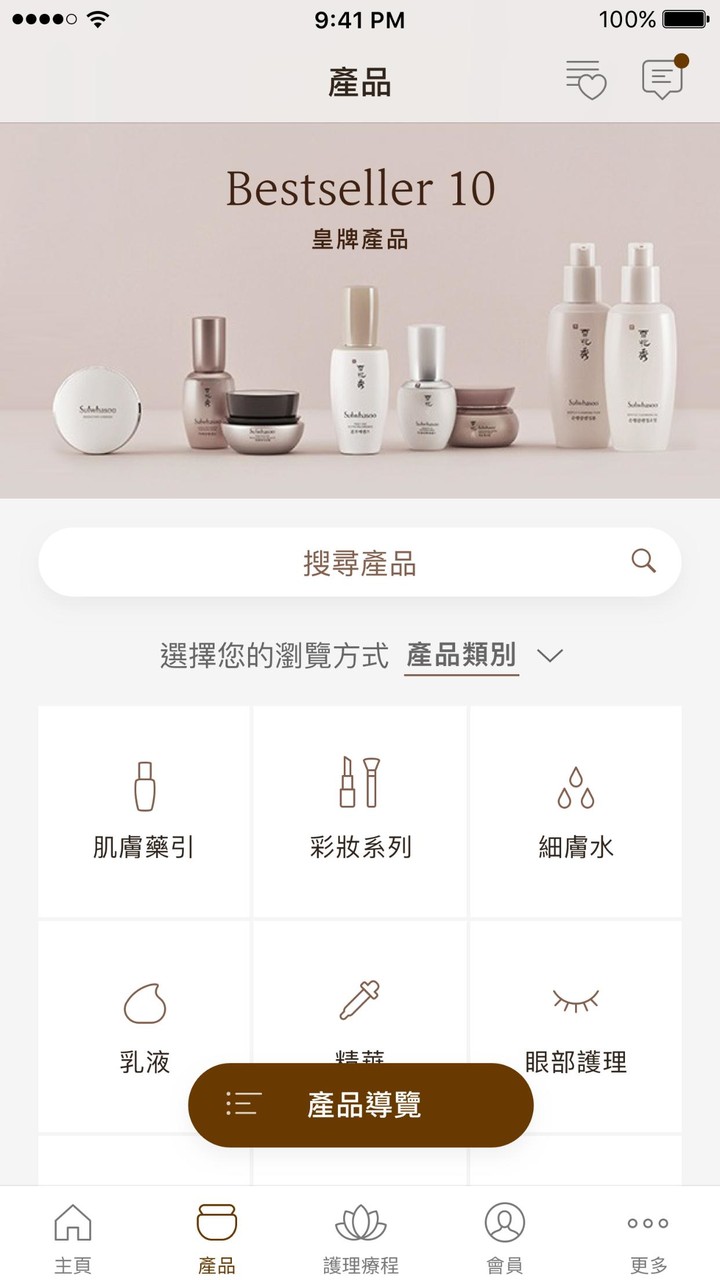
Task: Expand the 產品類別 browsing dropdown
Action: (x=461, y=655)
